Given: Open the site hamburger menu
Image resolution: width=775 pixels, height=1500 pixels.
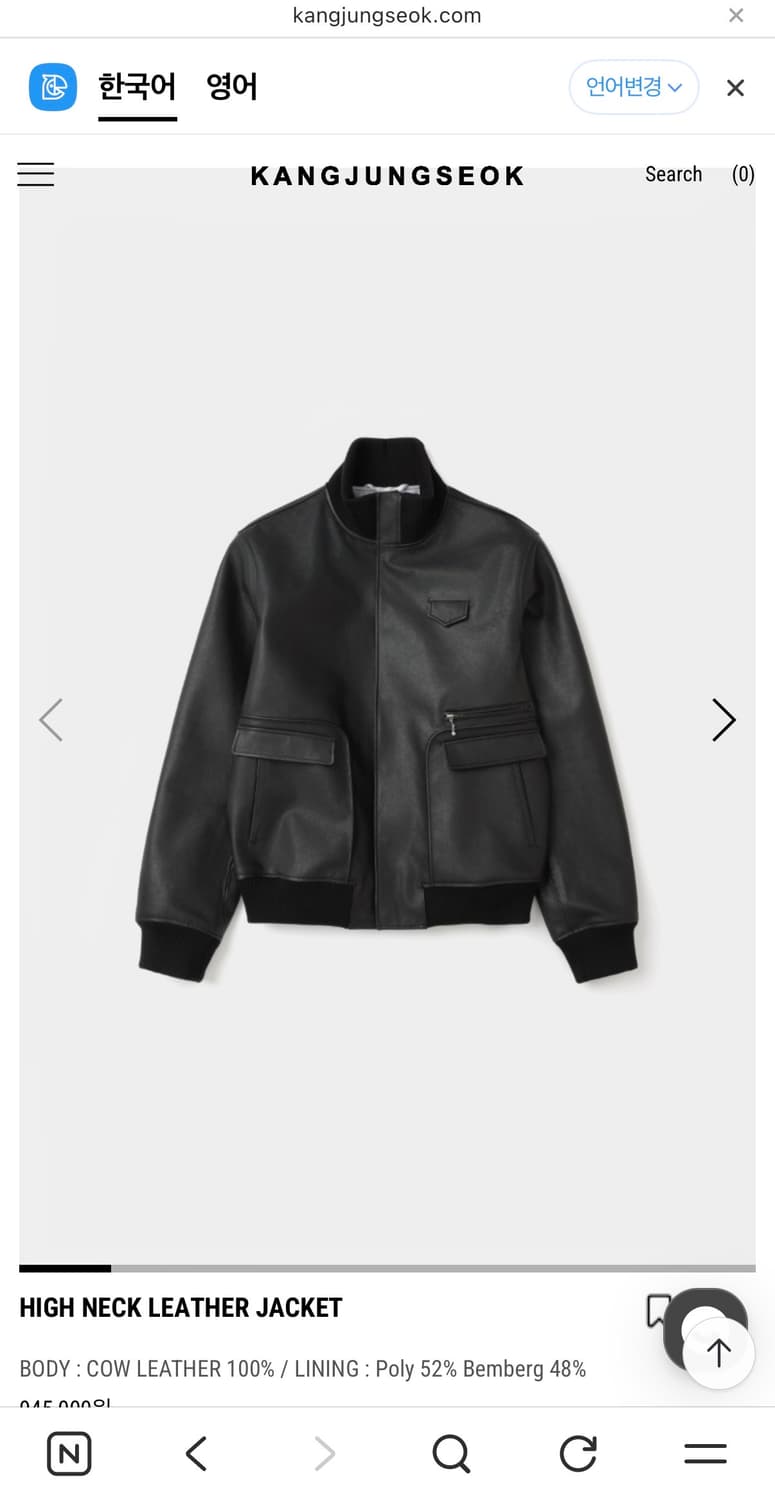Looking at the screenshot, I should [35, 174].
